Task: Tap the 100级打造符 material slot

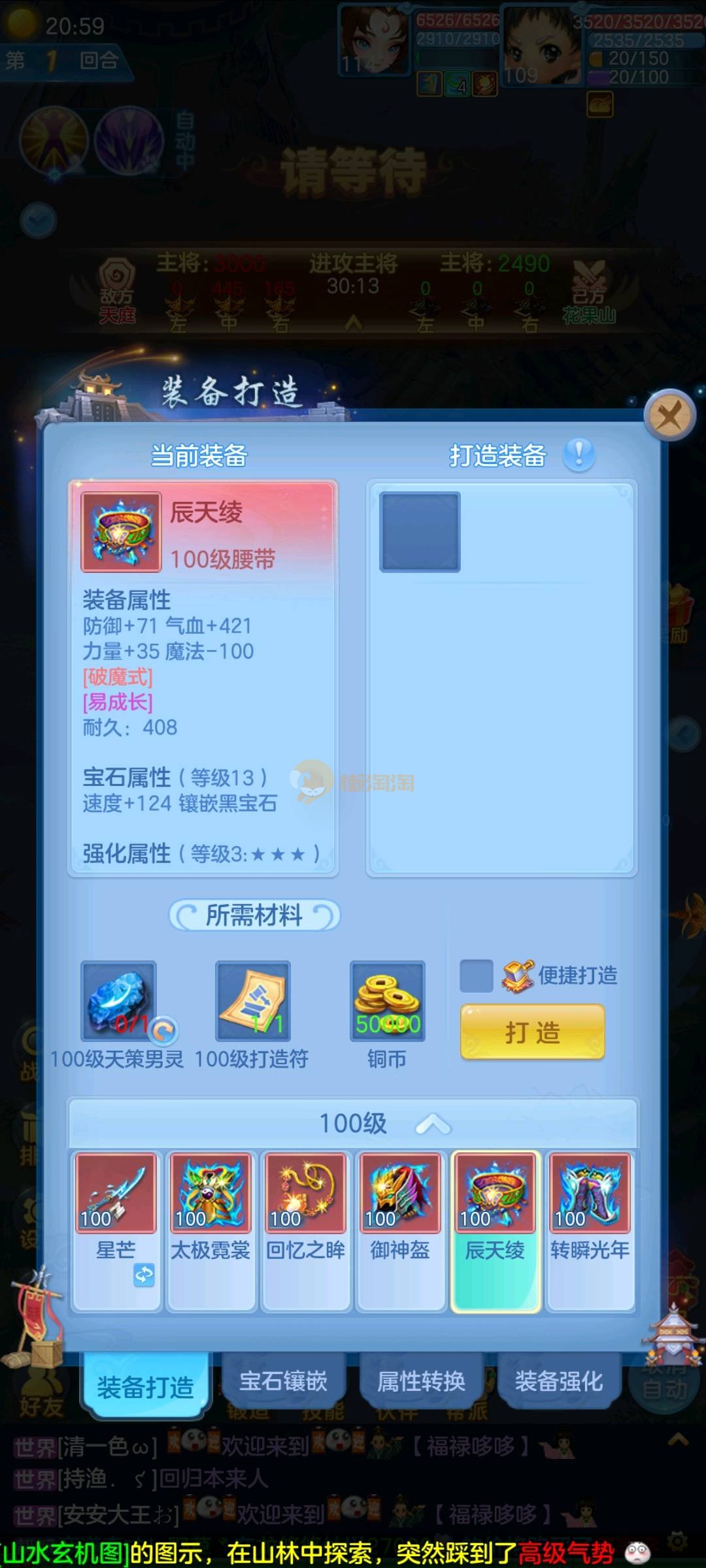Action: (253, 1000)
